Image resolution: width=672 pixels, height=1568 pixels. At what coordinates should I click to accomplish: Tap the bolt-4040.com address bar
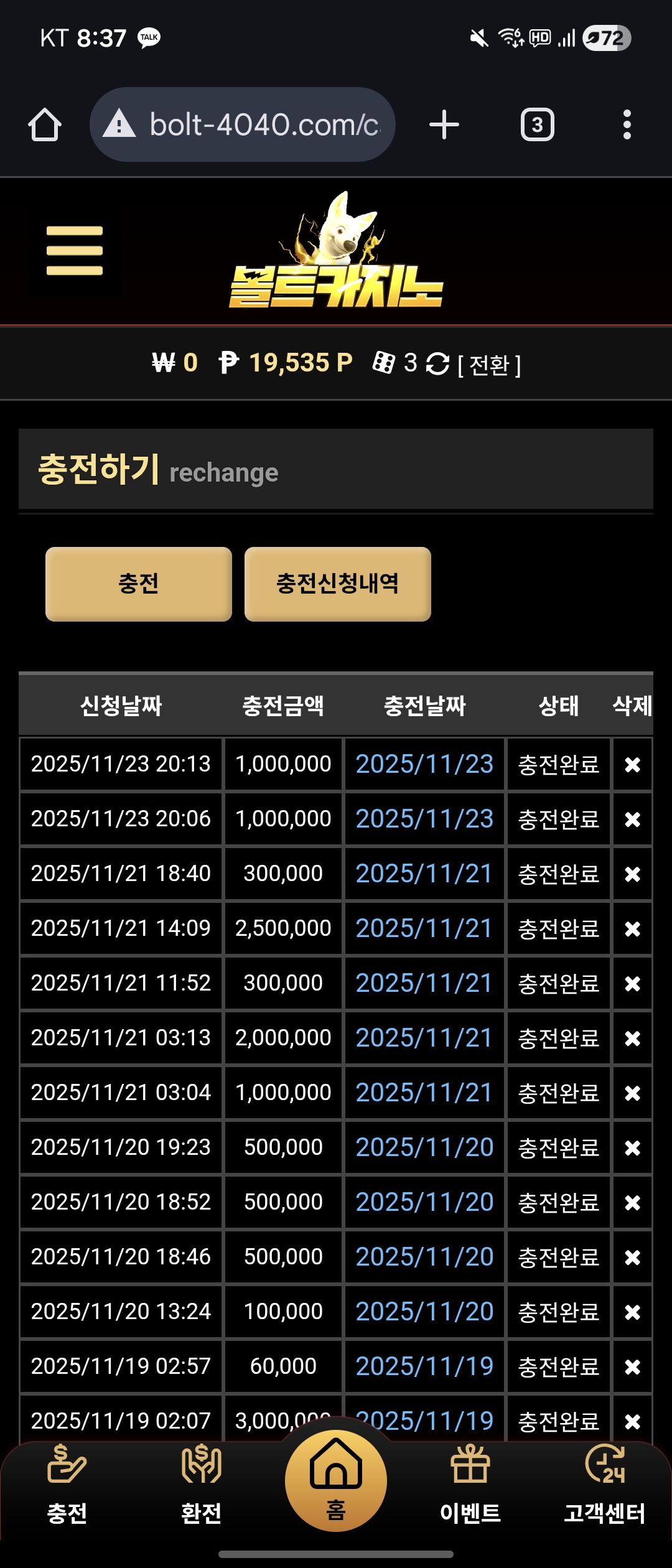243,125
